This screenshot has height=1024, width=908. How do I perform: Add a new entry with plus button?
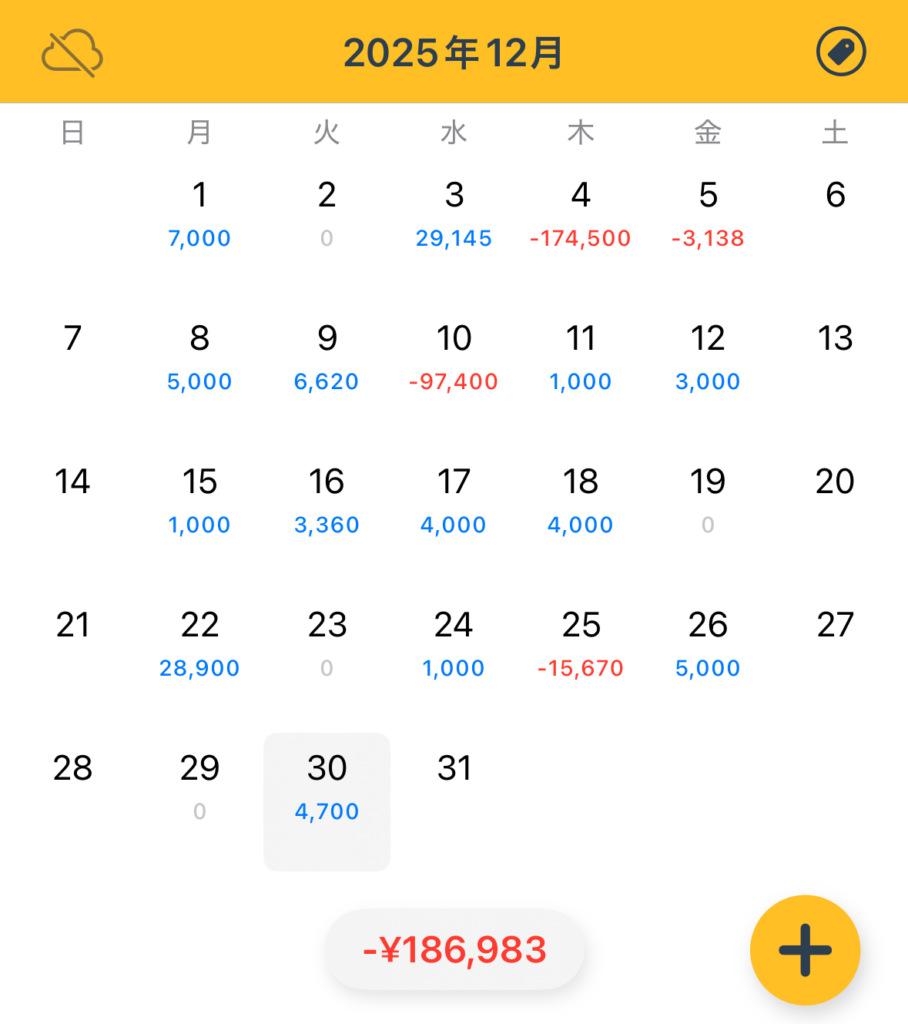tap(805, 949)
